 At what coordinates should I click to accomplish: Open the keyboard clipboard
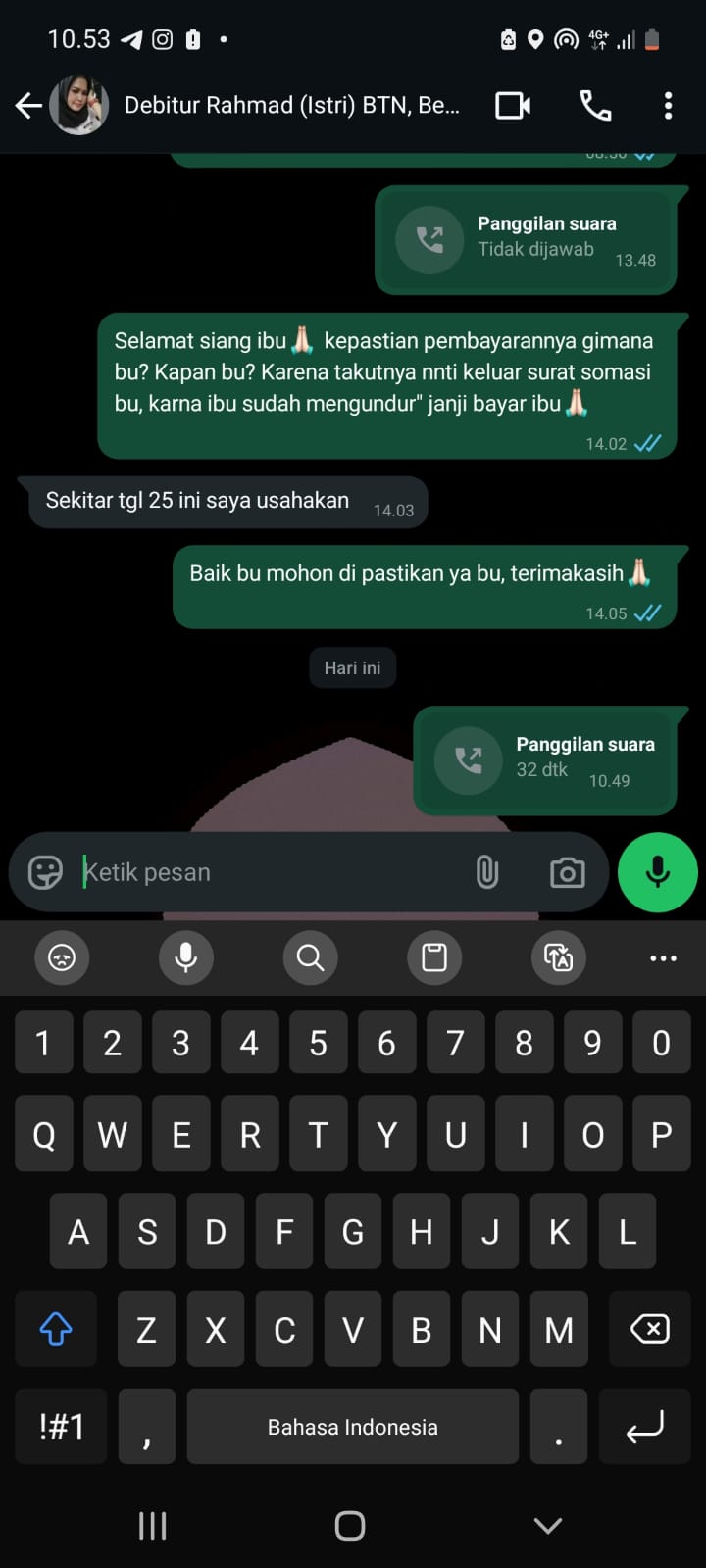(434, 957)
